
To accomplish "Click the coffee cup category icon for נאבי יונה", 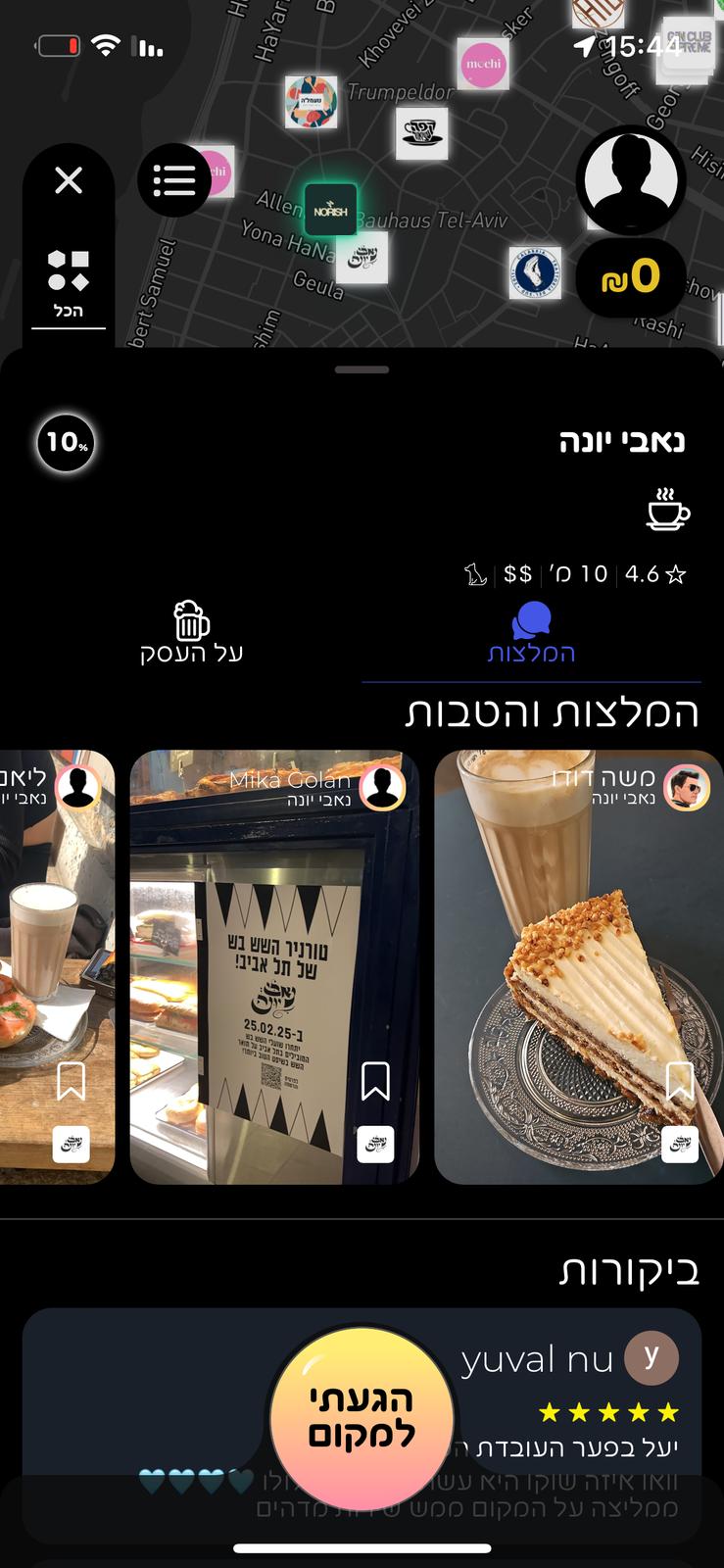I will pos(667,509).
